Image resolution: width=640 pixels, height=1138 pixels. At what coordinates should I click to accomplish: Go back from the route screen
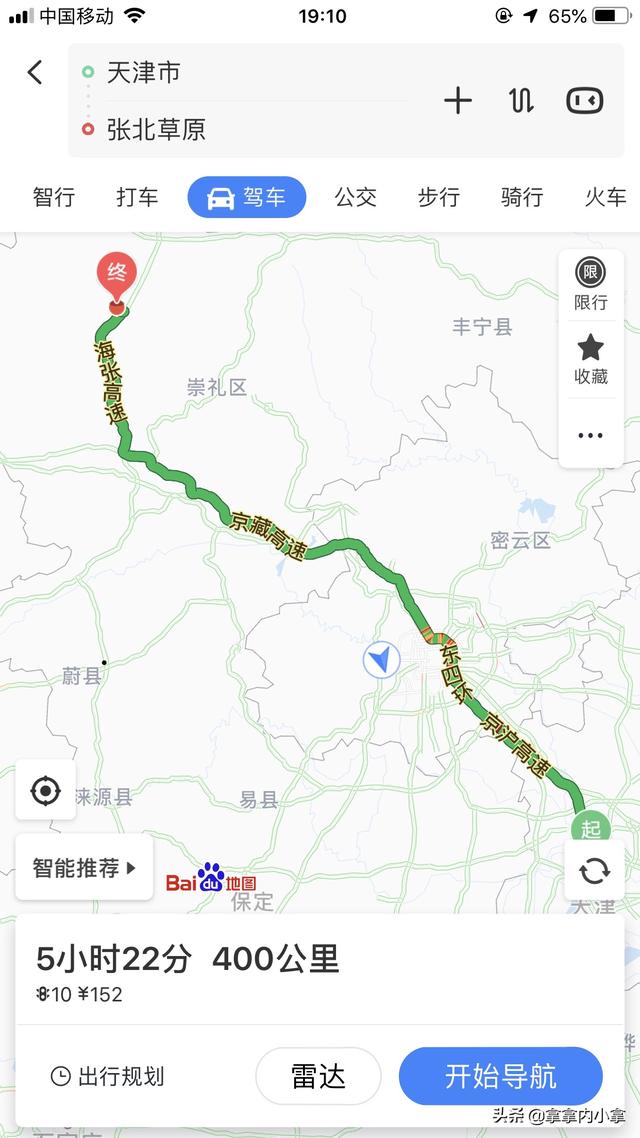coord(35,72)
